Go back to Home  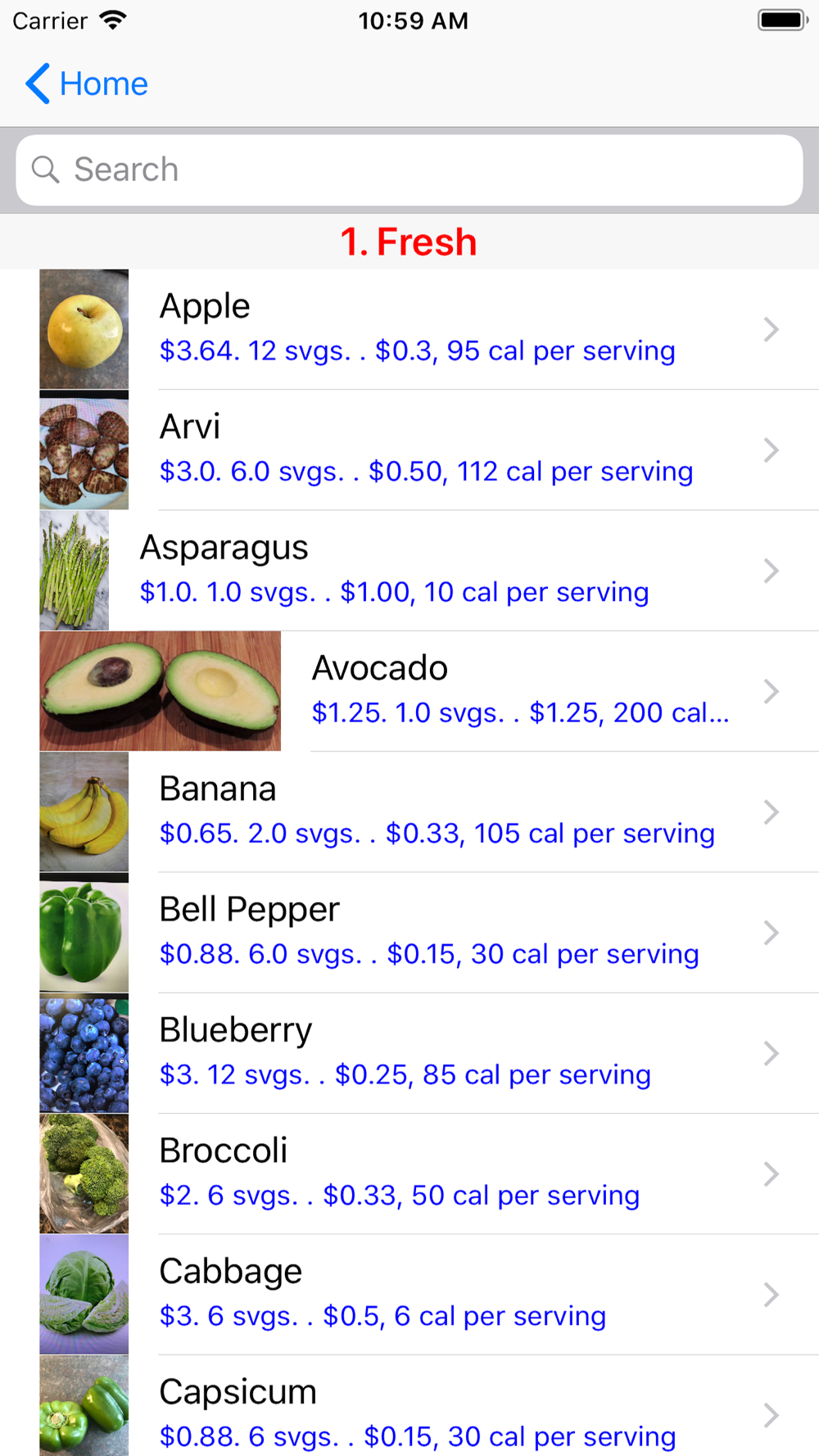coord(87,84)
